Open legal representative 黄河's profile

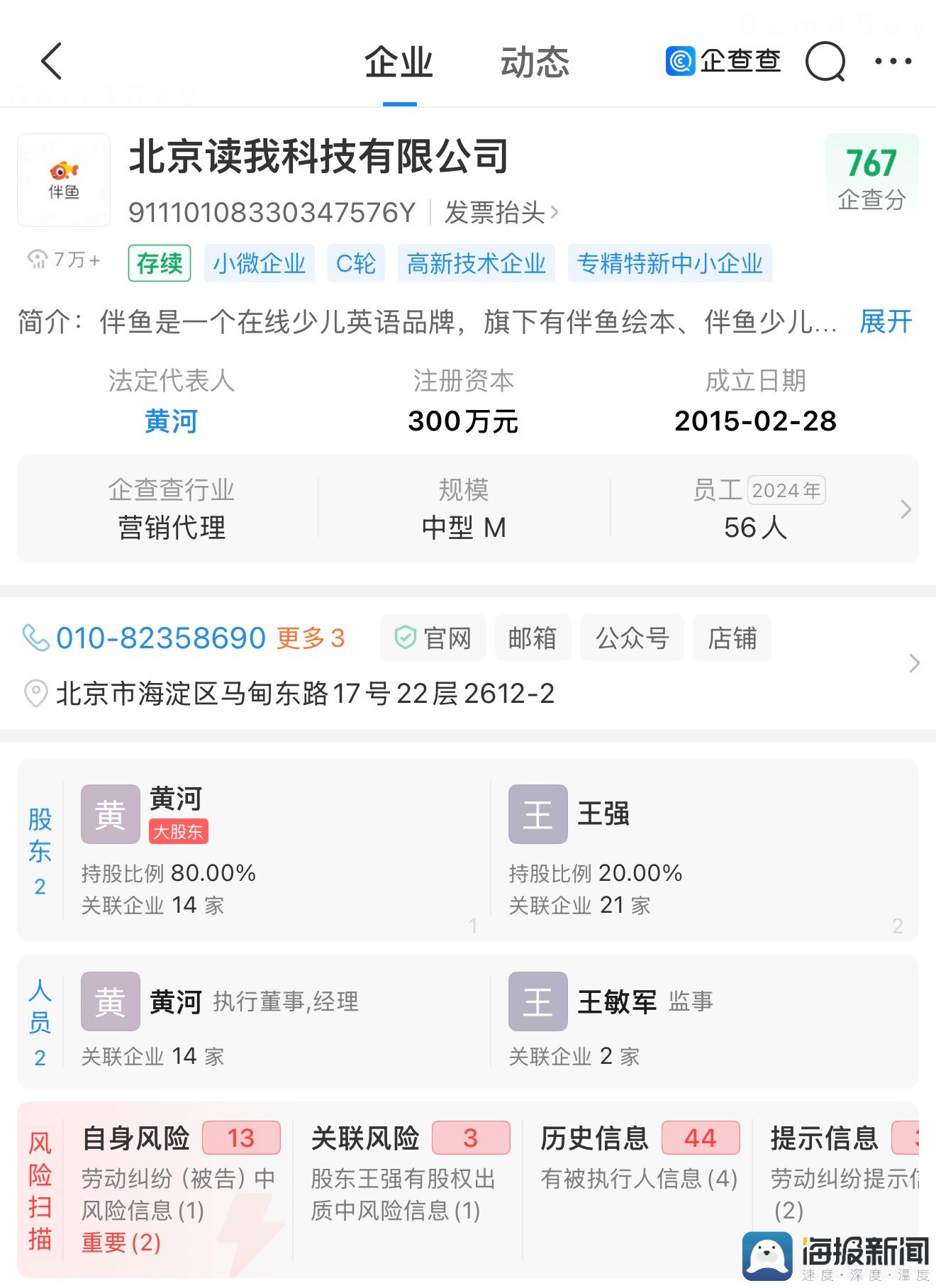[171, 421]
